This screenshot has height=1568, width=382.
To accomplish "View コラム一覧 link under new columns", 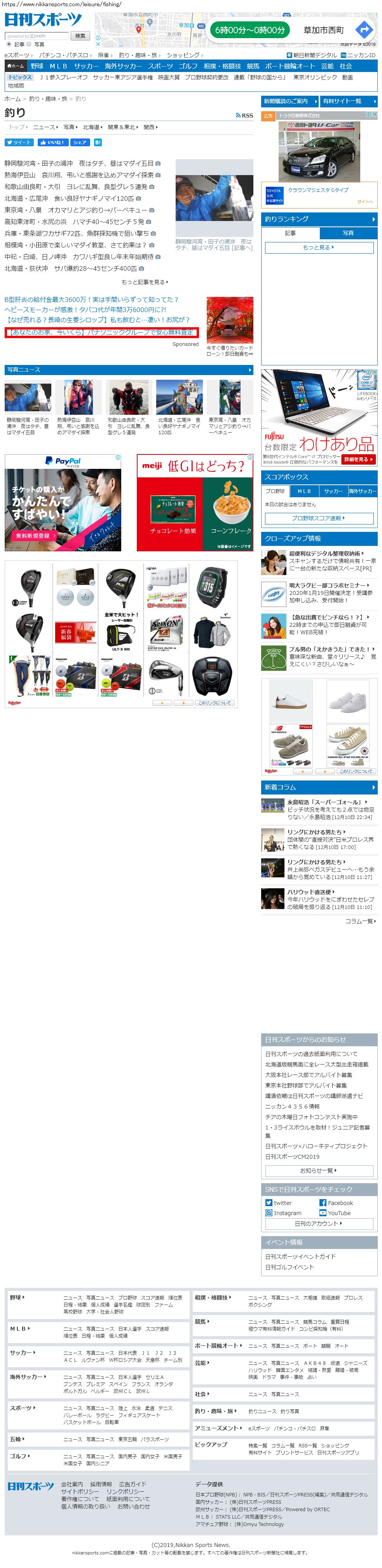I will coord(360,921).
